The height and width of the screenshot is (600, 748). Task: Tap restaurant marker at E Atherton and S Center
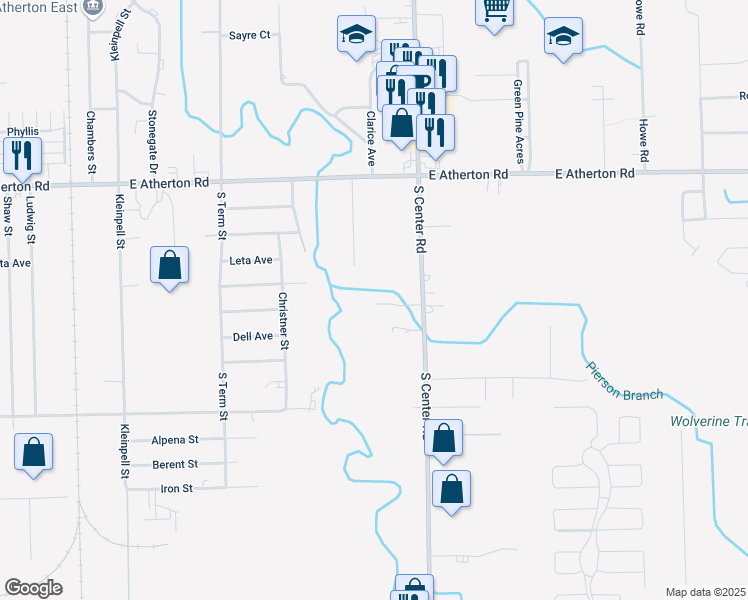tap(435, 133)
